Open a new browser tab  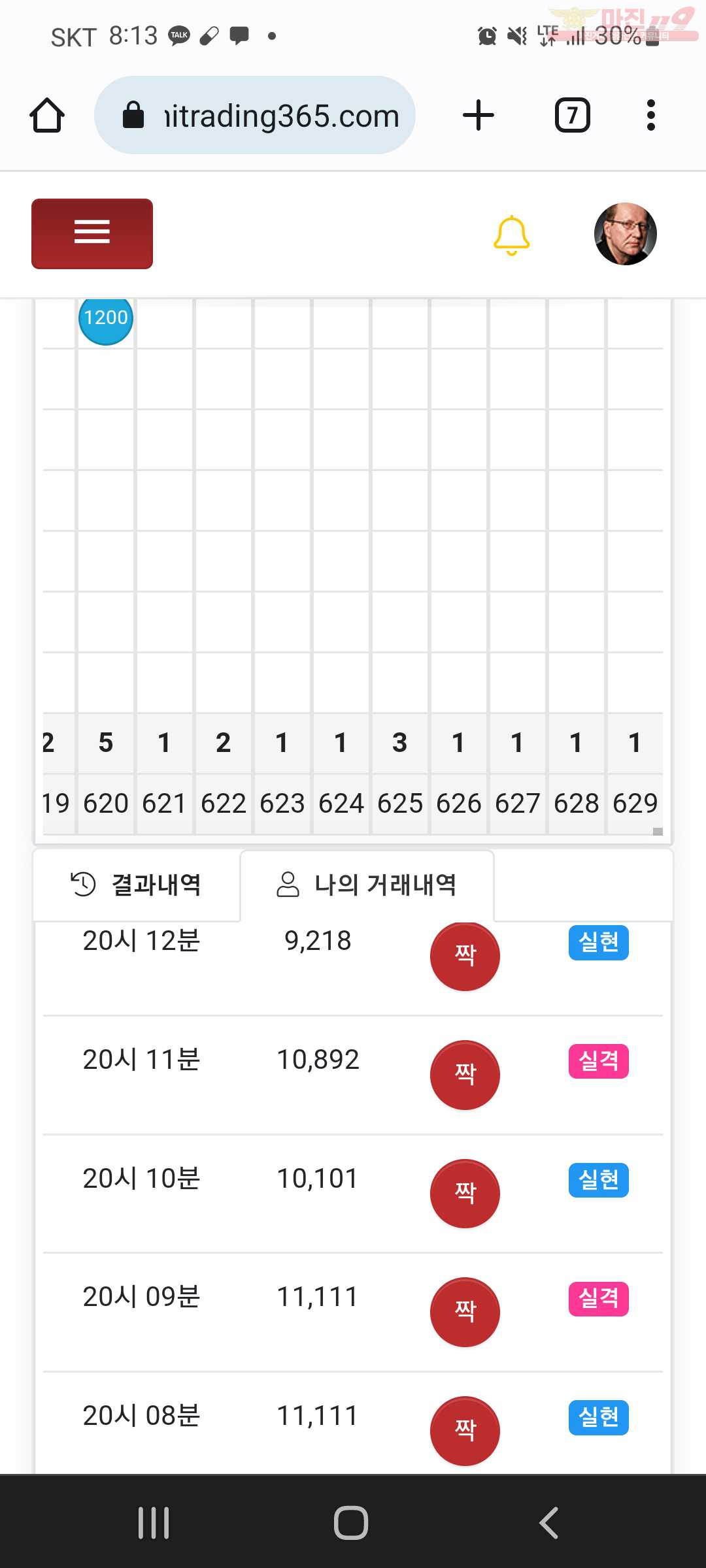click(479, 116)
